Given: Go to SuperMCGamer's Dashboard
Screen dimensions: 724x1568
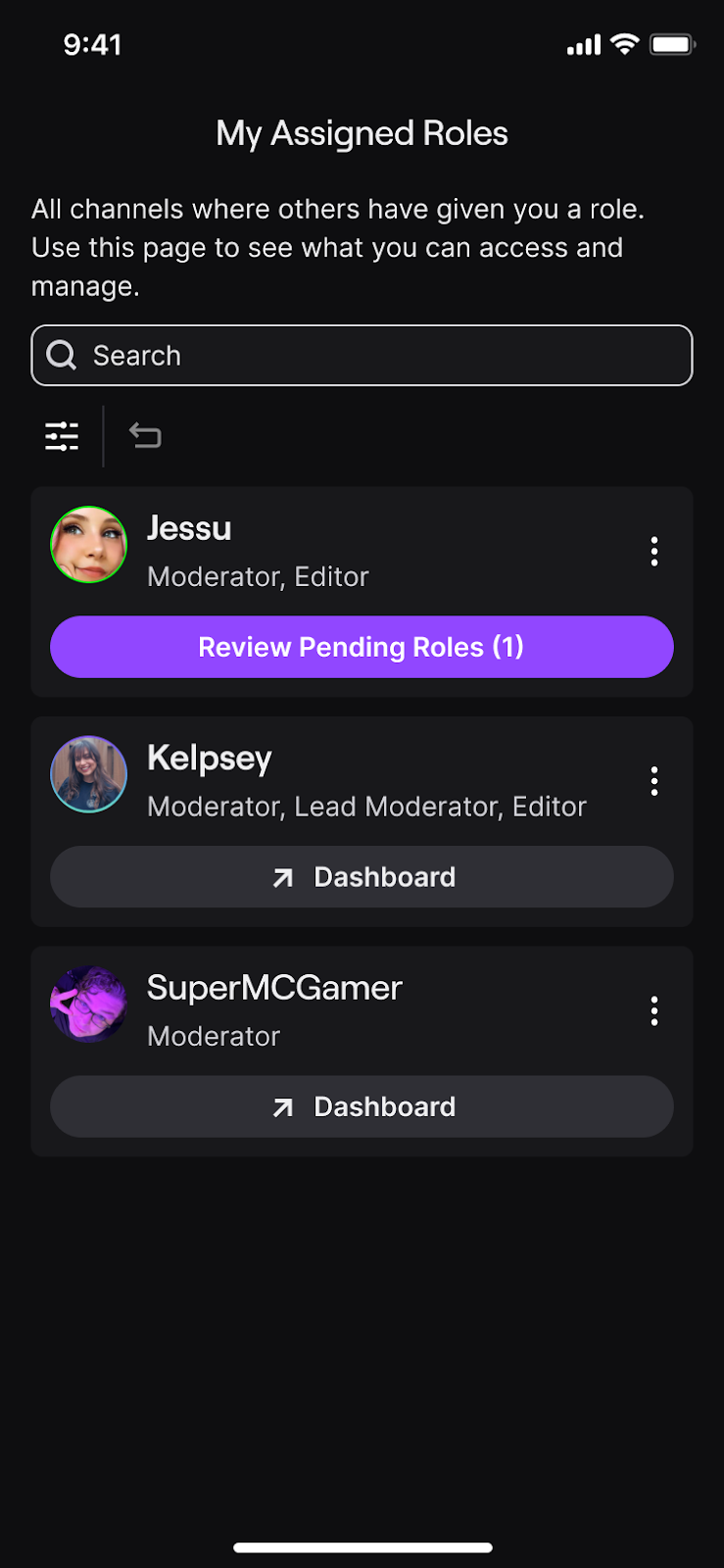Looking at the screenshot, I should (362, 1106).
